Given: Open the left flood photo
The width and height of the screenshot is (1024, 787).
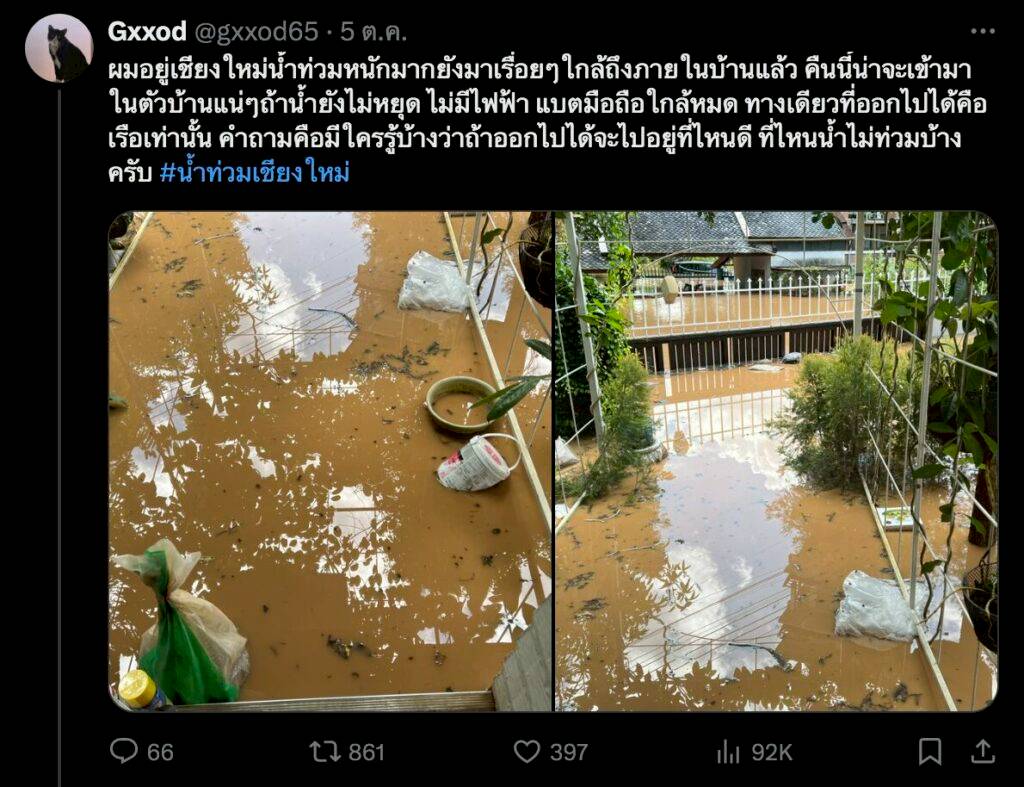Looking at the screenshot, I should coord(330,461).
